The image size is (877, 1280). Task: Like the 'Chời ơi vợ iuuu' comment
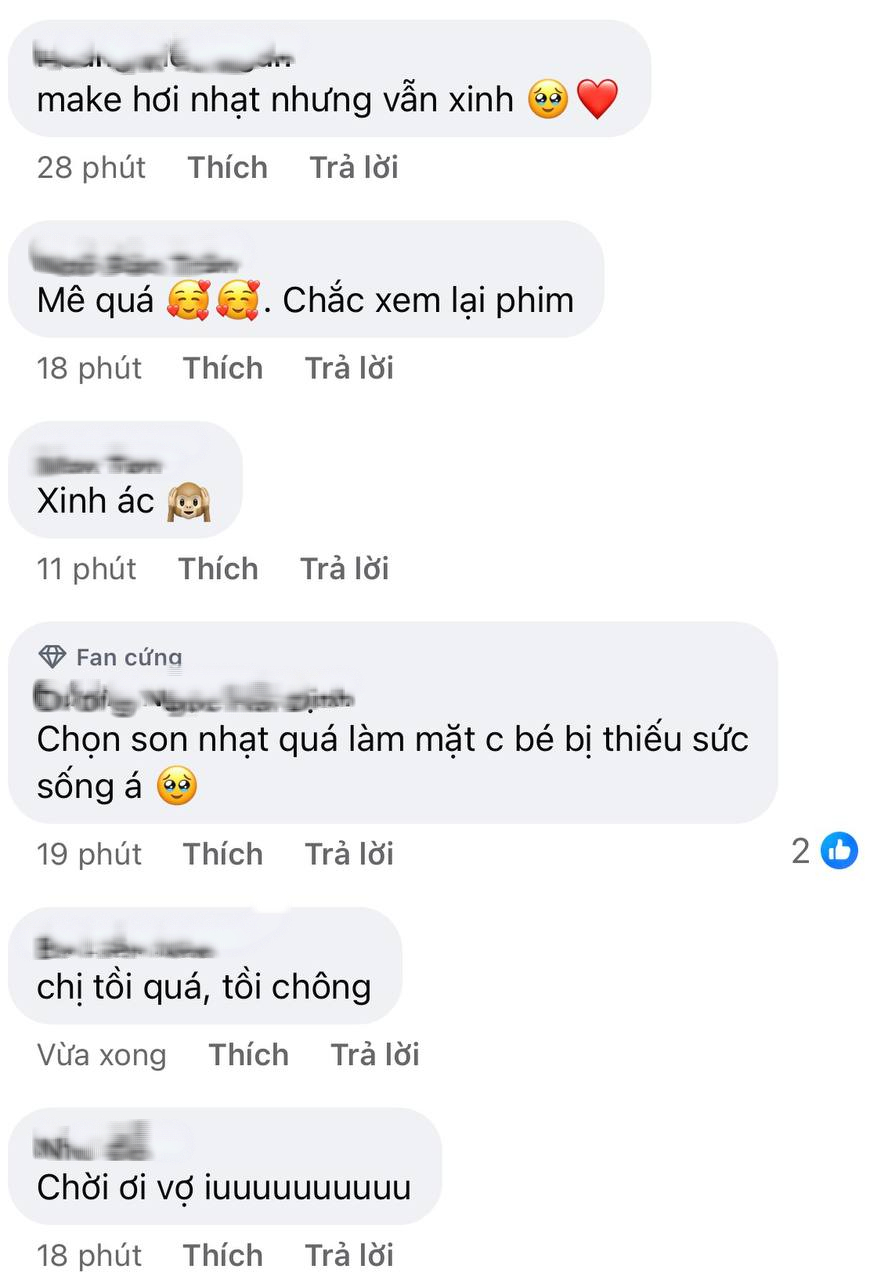tap(222, 1255)
